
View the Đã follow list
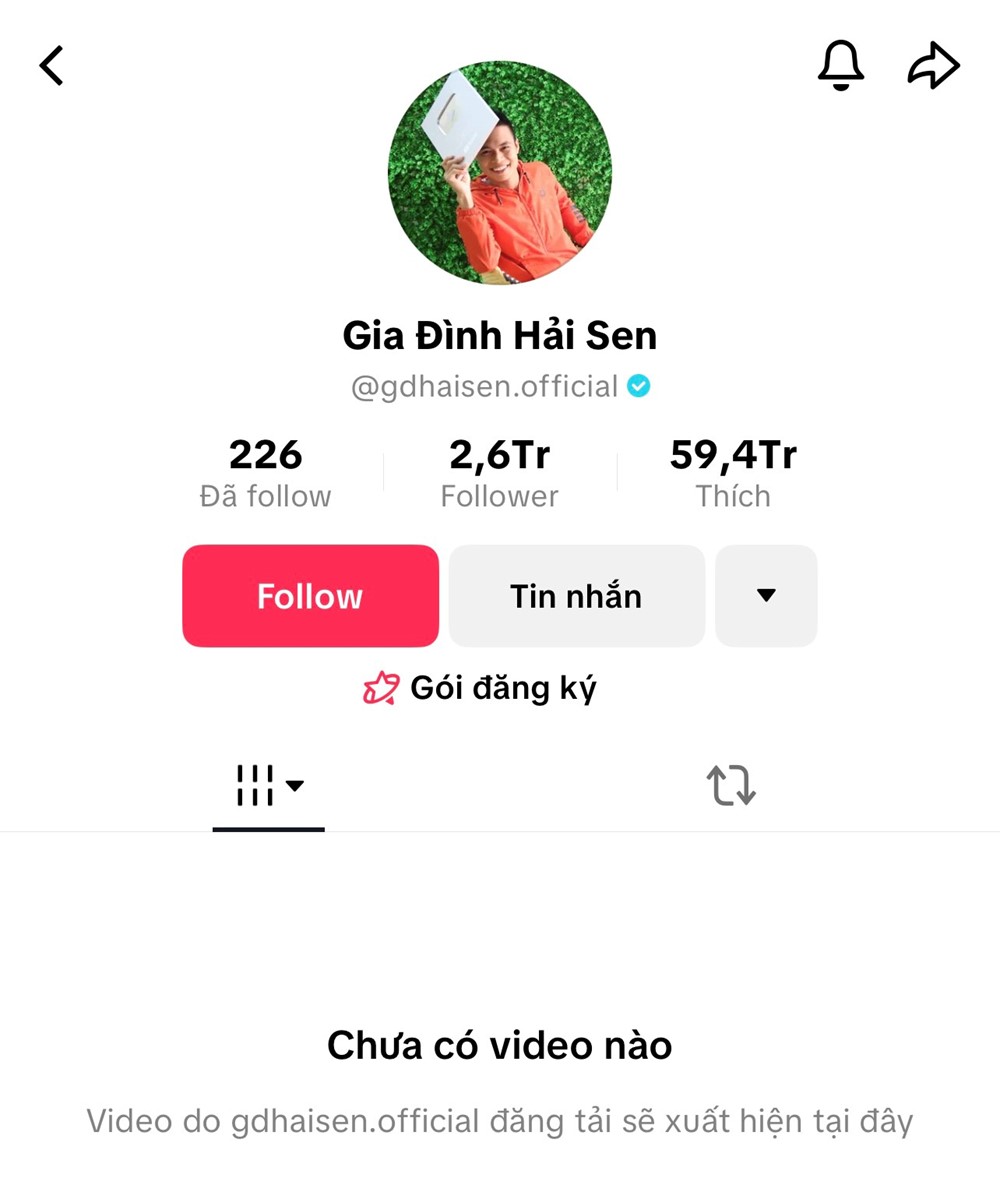point(265,473)
